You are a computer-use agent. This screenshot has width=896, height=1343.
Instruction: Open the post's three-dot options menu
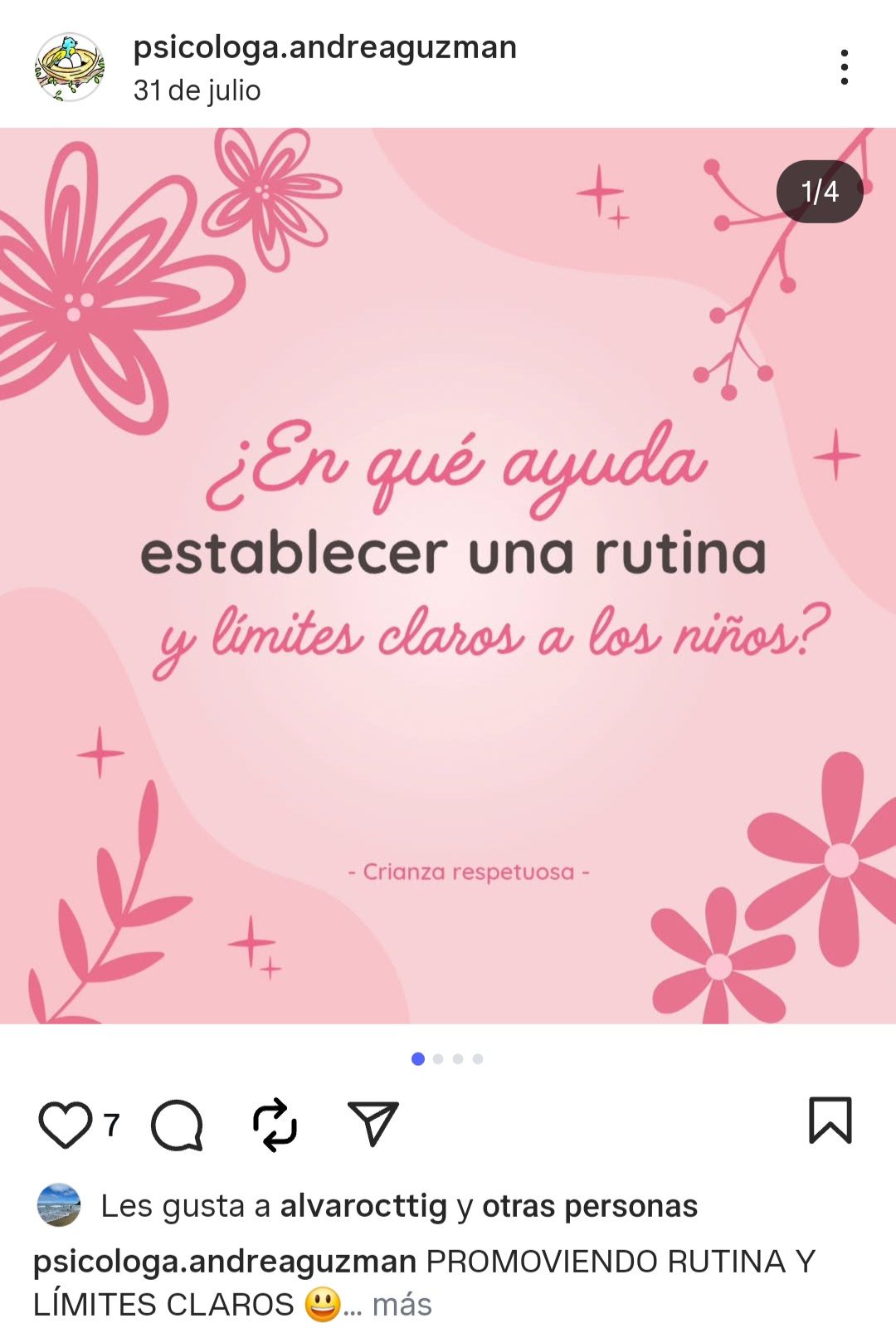[x=844, y=67]
